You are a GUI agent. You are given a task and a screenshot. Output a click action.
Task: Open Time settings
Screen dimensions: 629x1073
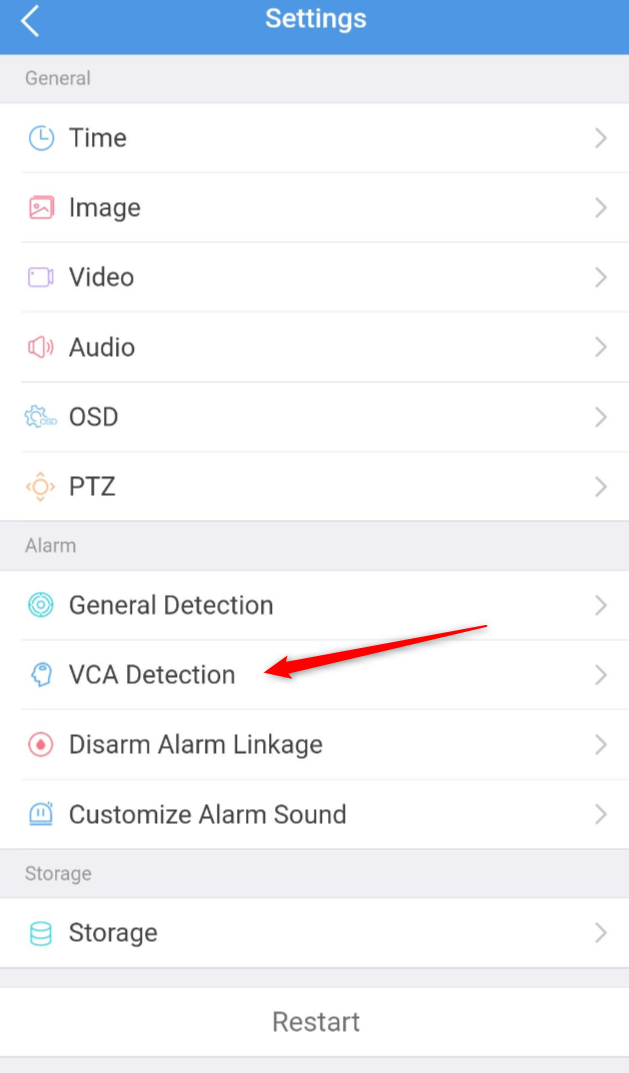[314, 138]
